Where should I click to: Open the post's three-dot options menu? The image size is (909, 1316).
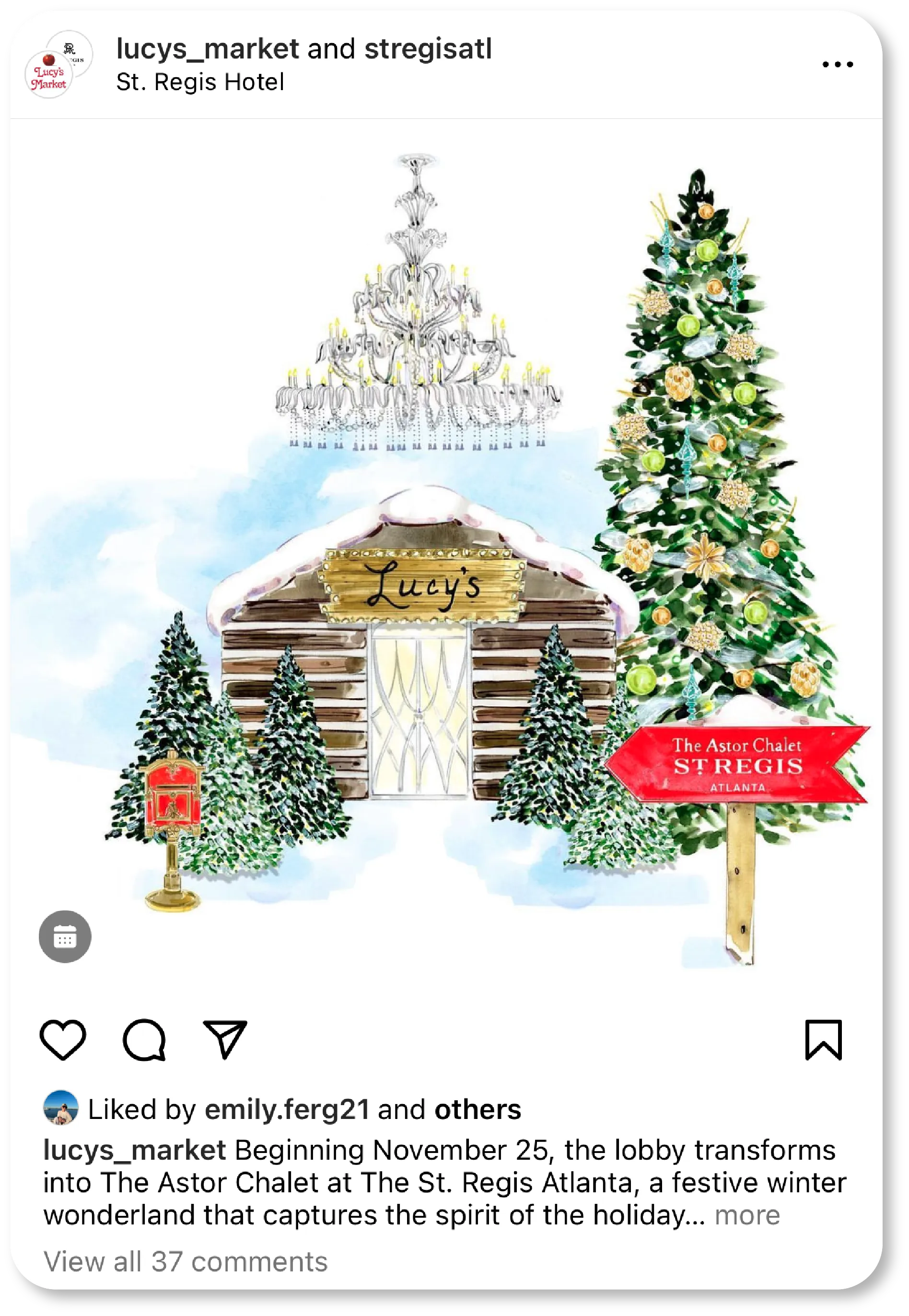tap(837, 64)
